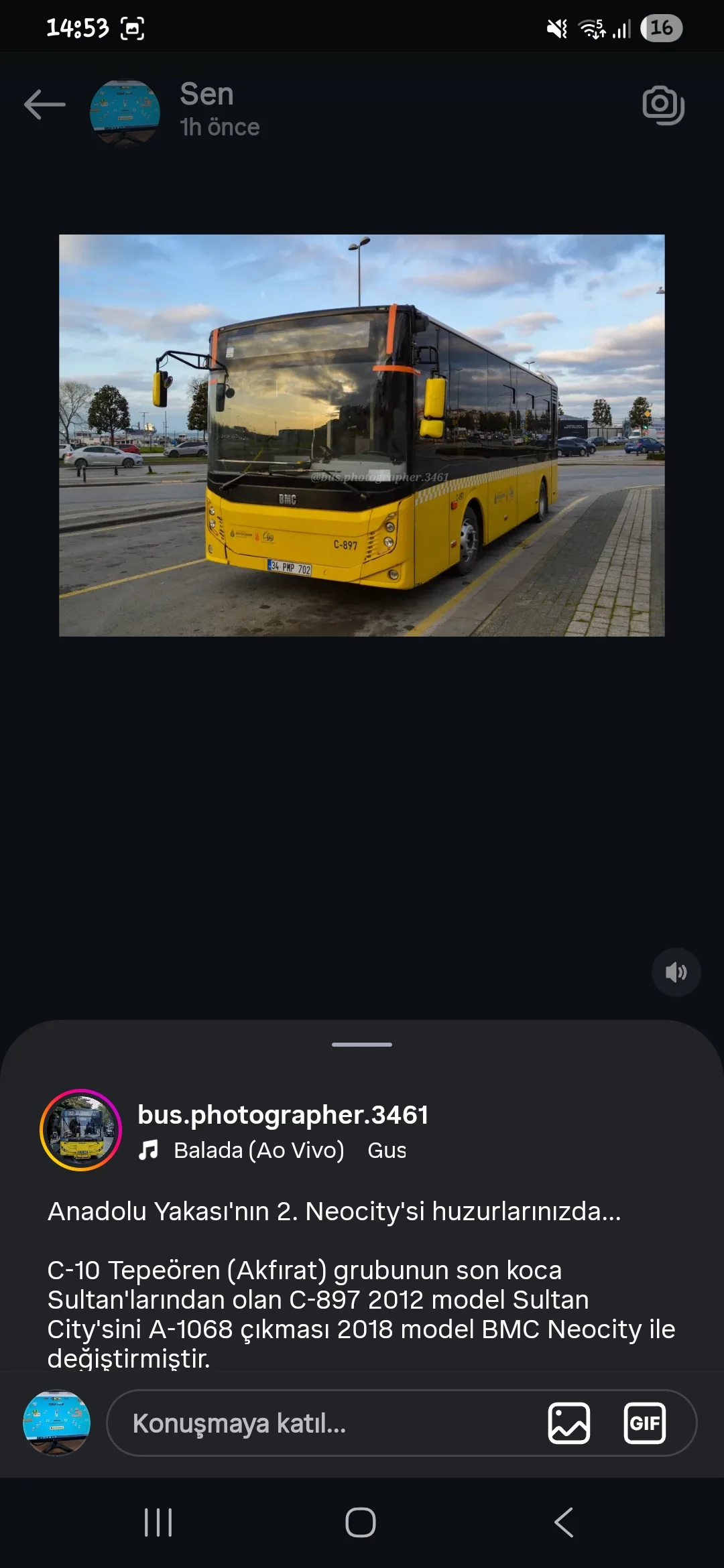Mute the story audio with the speaker icon
The image size is (724, 1568).
[x=676, y=972]
